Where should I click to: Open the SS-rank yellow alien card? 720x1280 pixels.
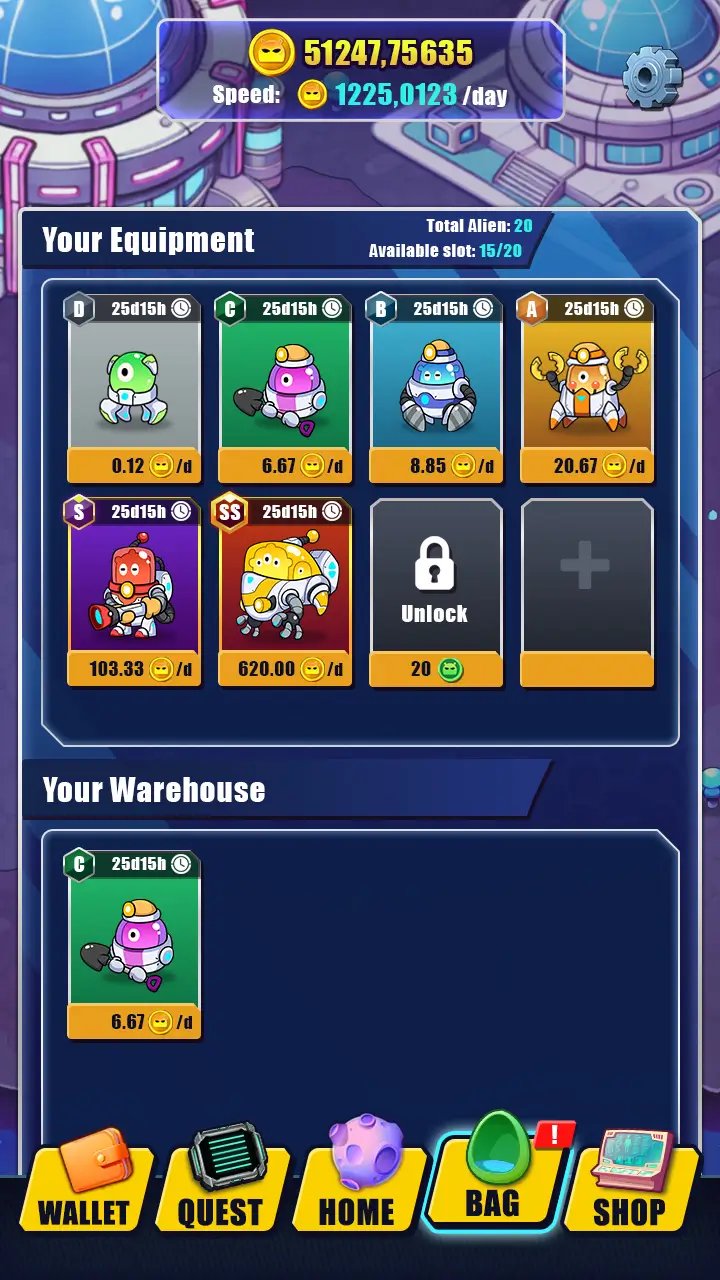coord(285,591)
